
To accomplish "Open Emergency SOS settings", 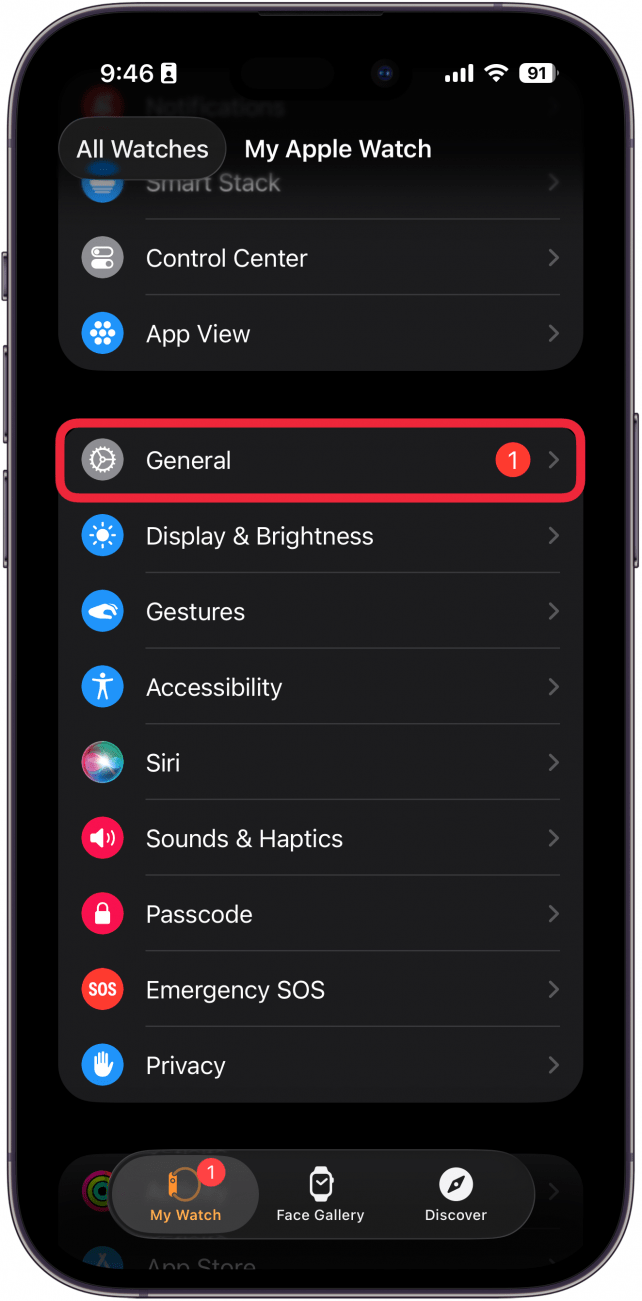I will (320, 990).
